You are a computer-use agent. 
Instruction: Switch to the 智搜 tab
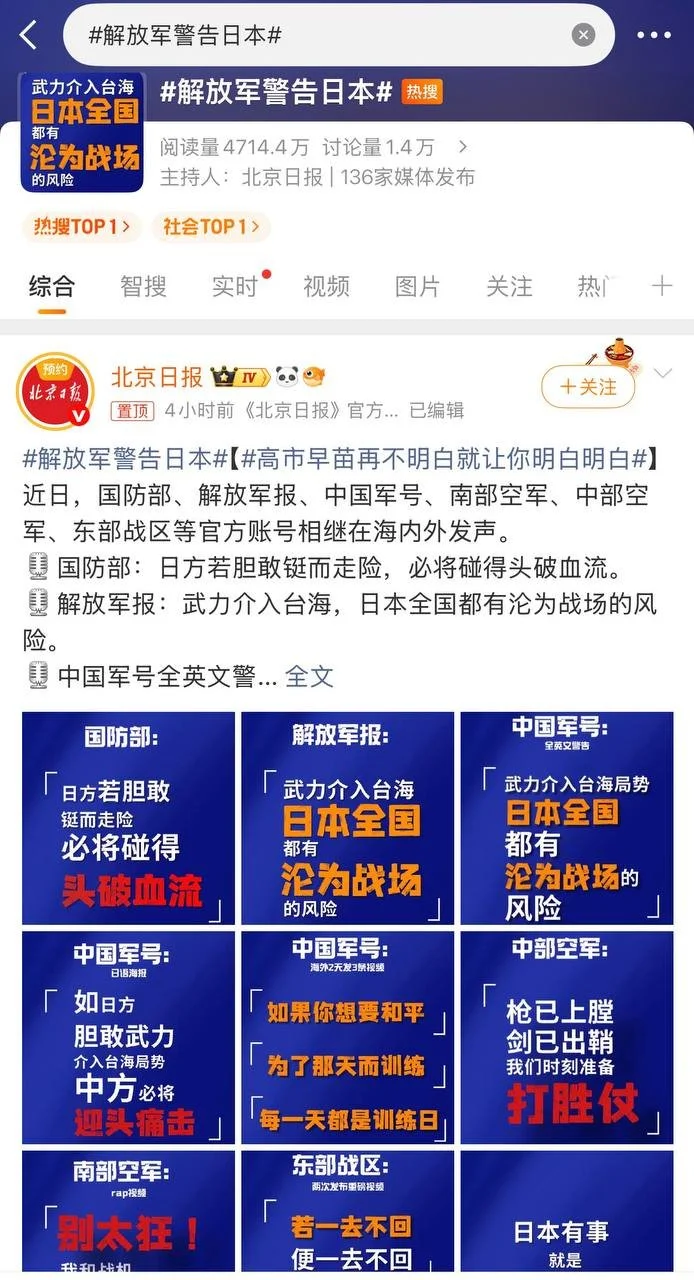click(x=143, y=287)
